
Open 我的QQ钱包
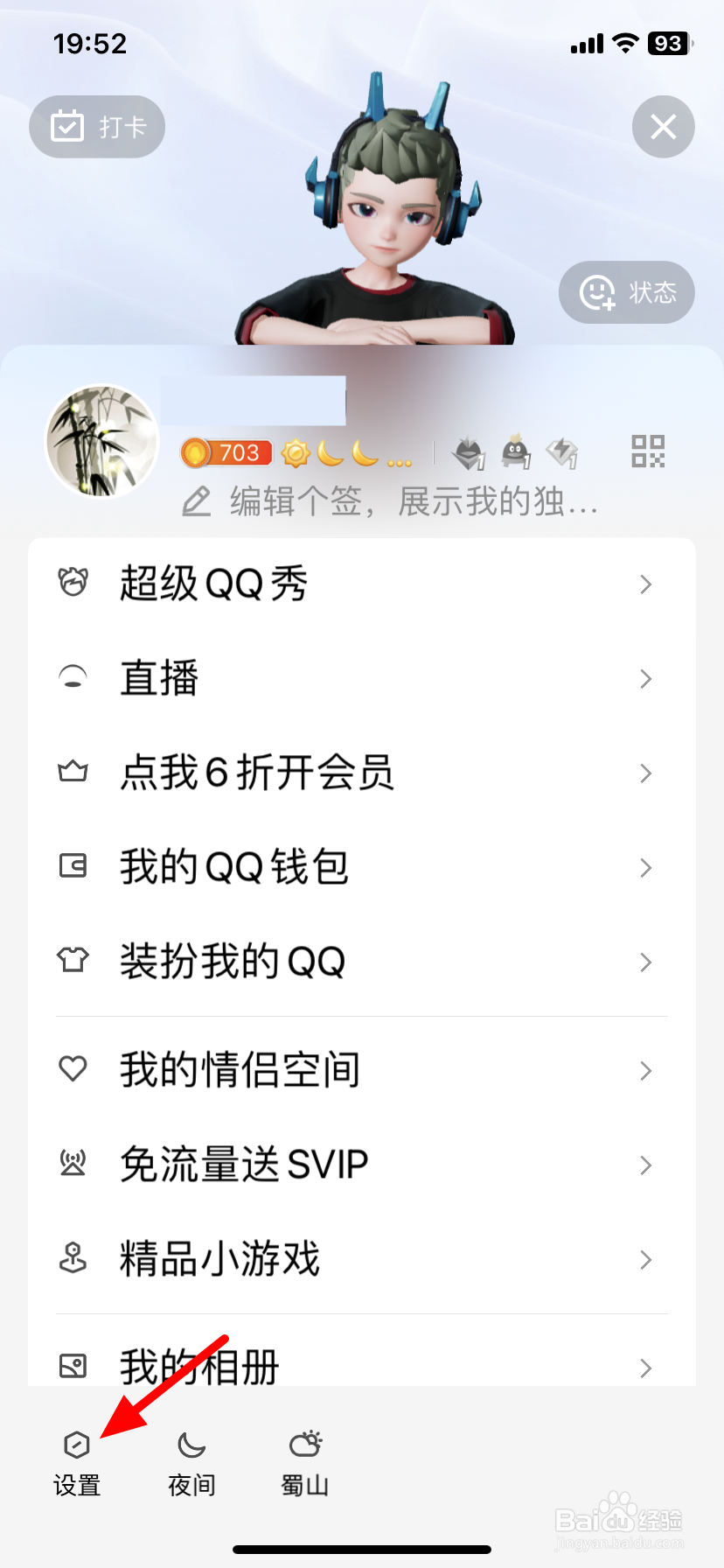tap(362, 868)
